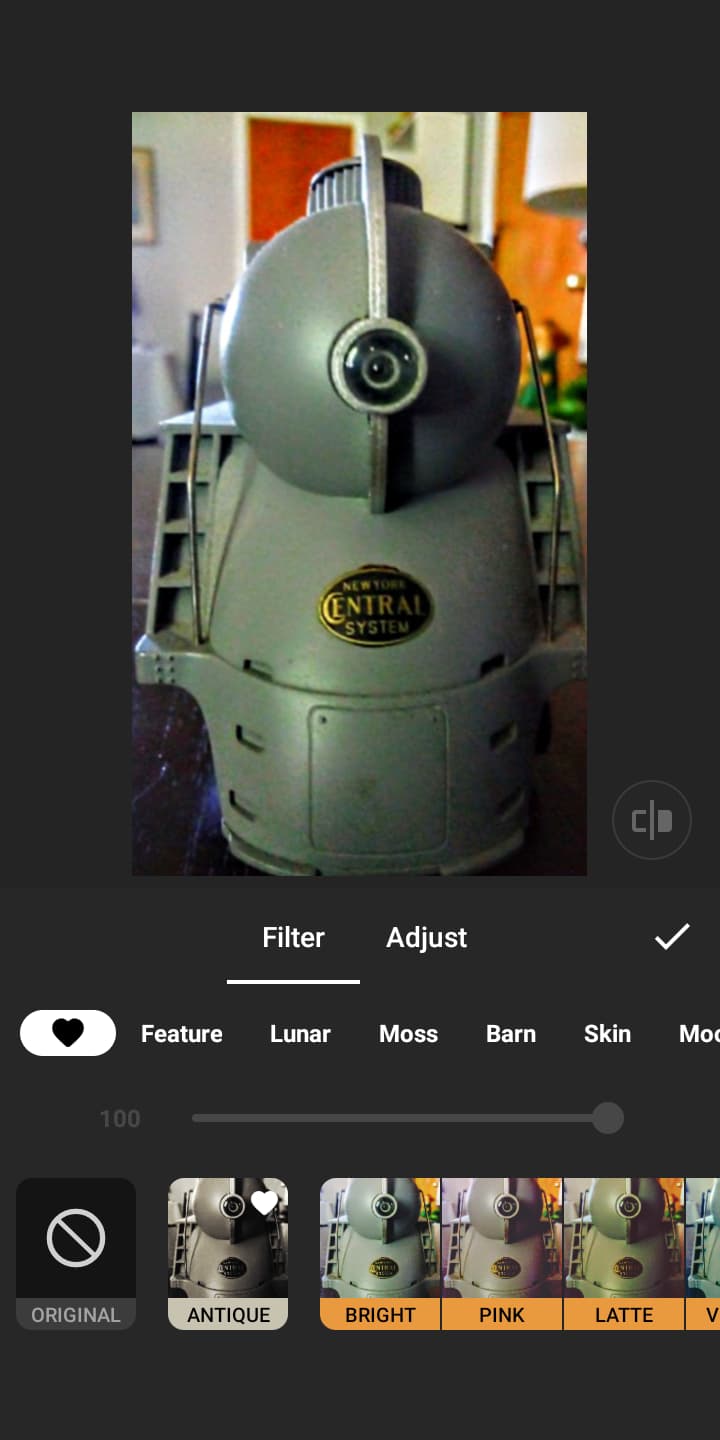Switch to the Filter tab
The image size is (720, 1440).
click(293, 938)
